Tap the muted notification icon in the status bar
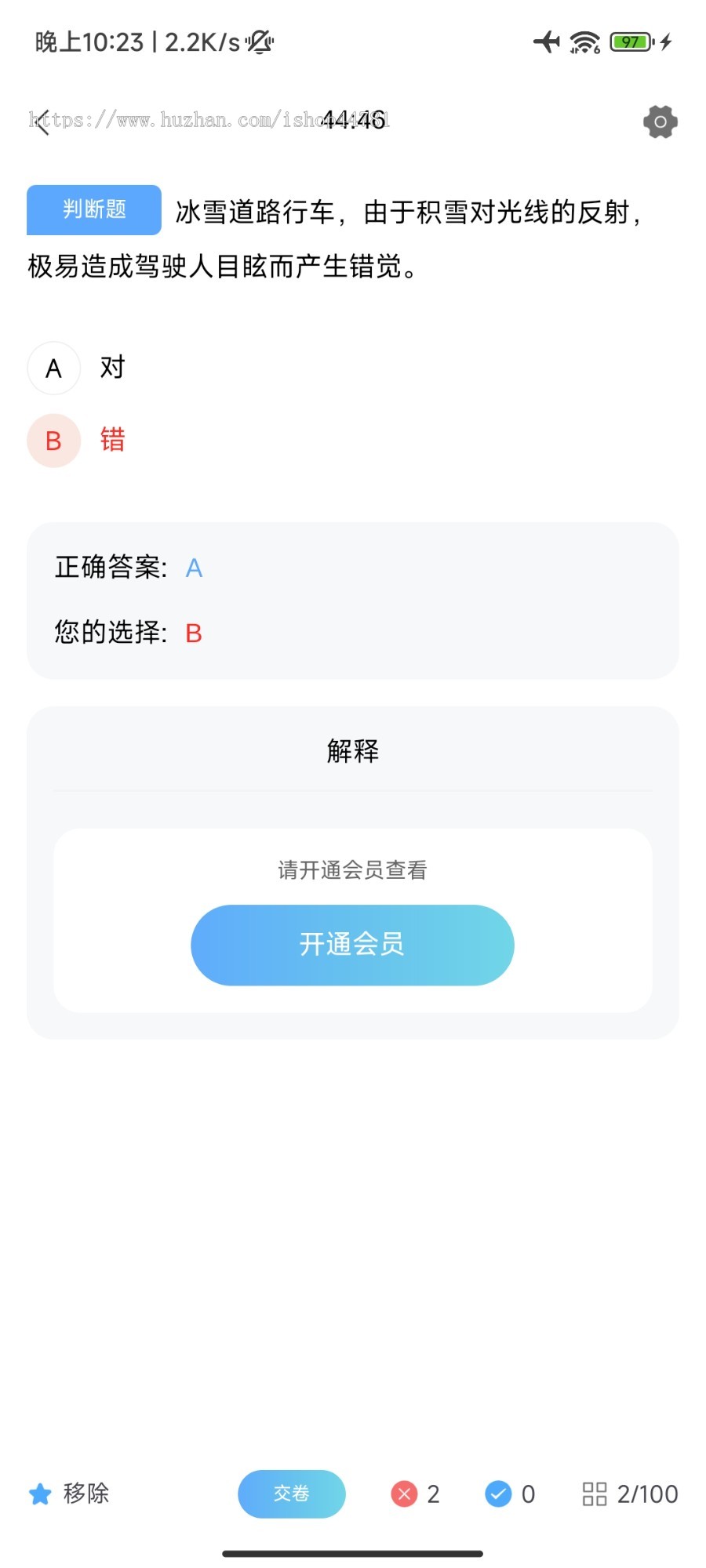This screenshot has width=706, height=1568. point(259,42)
